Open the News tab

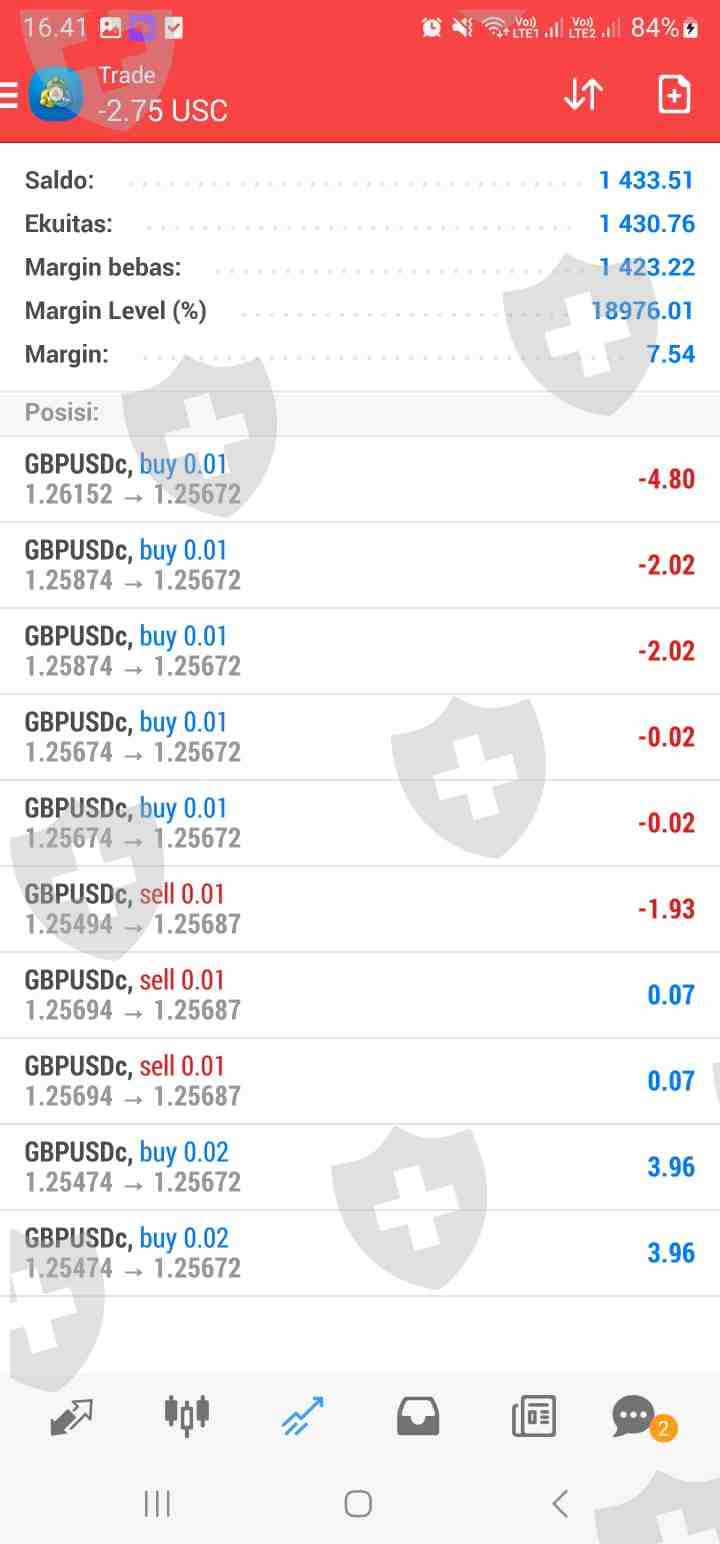[533, 1416]
